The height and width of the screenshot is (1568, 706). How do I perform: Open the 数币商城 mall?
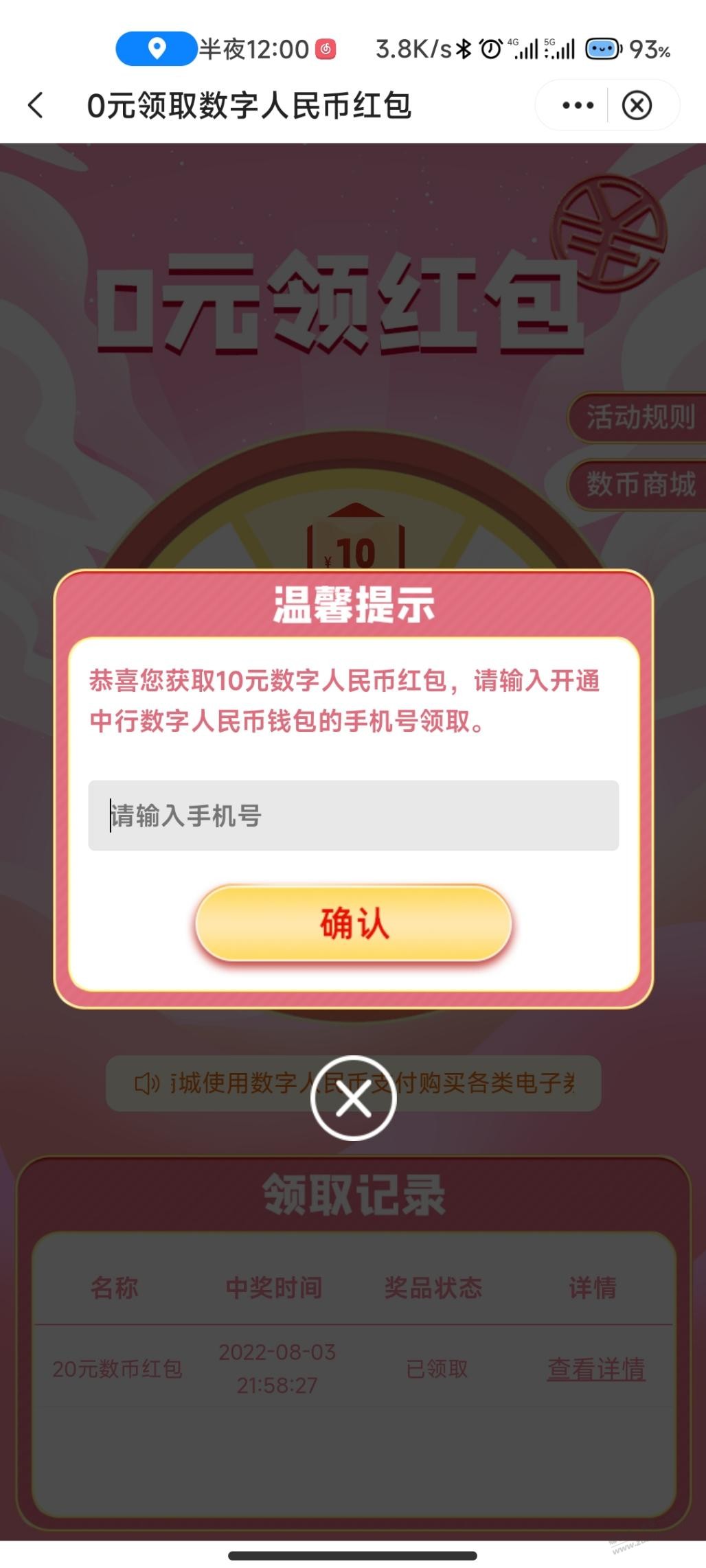(x=639, y=484)
